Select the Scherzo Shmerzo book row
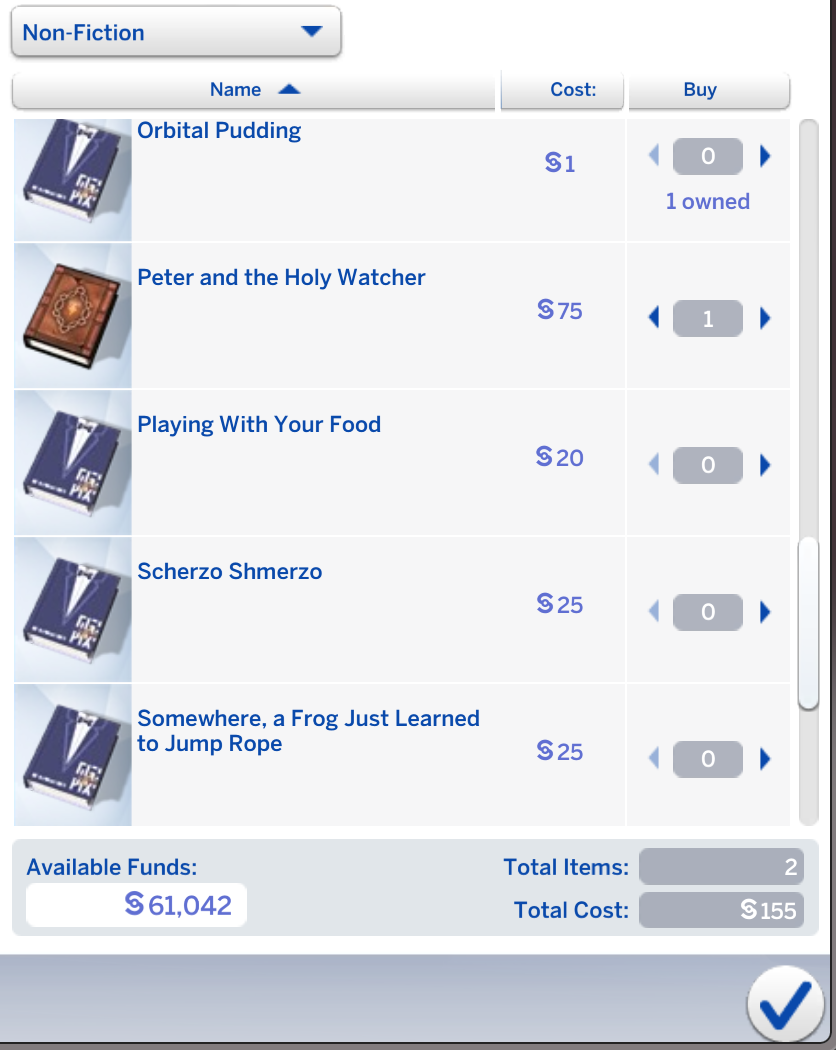The height and width of the screenshot is (1050, 836). [230, 572]
